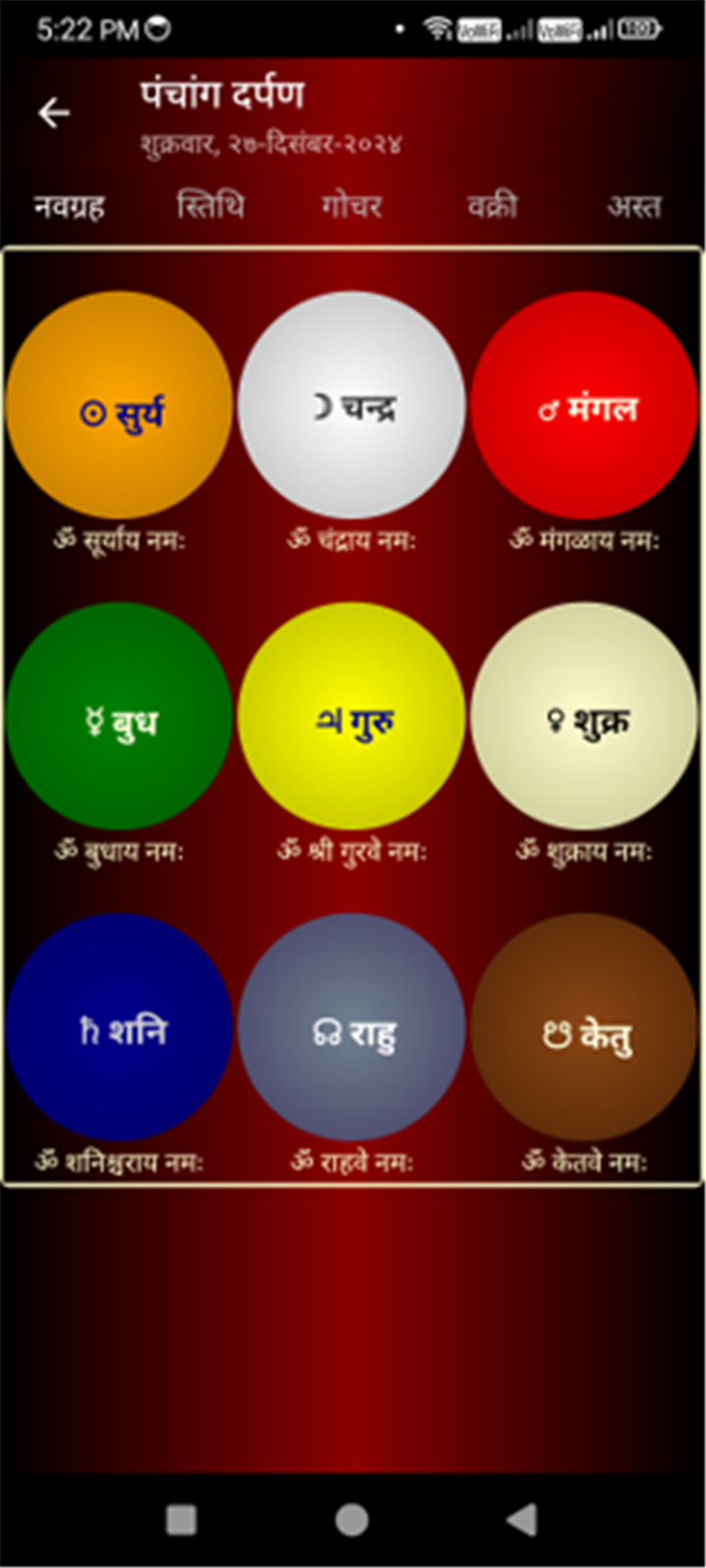Tap the white चन्द्र circle
The height and width of the screenshot is (1568, 706).
coord(352,405)
